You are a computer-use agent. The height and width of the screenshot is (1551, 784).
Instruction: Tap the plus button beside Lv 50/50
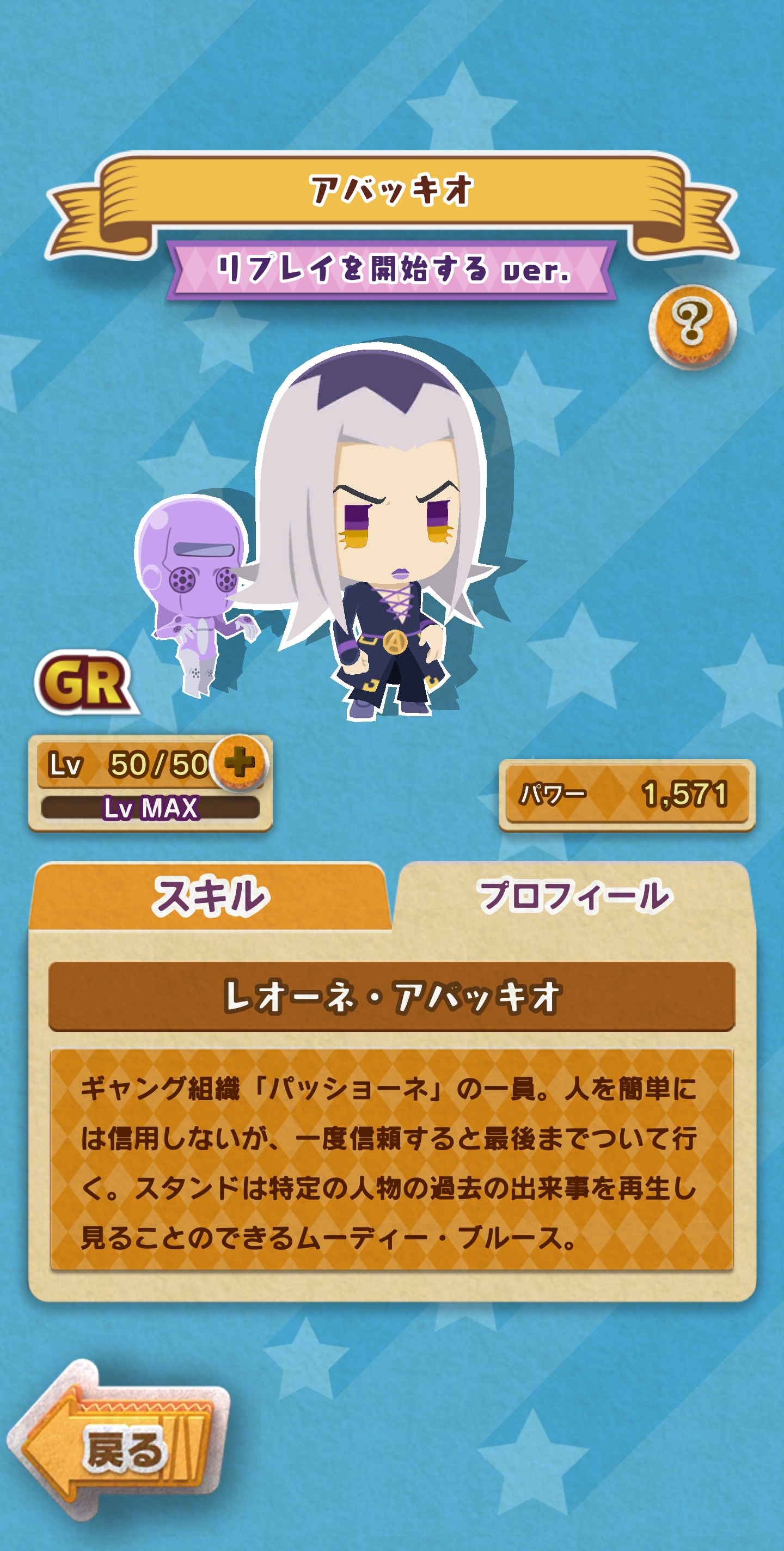240,763
